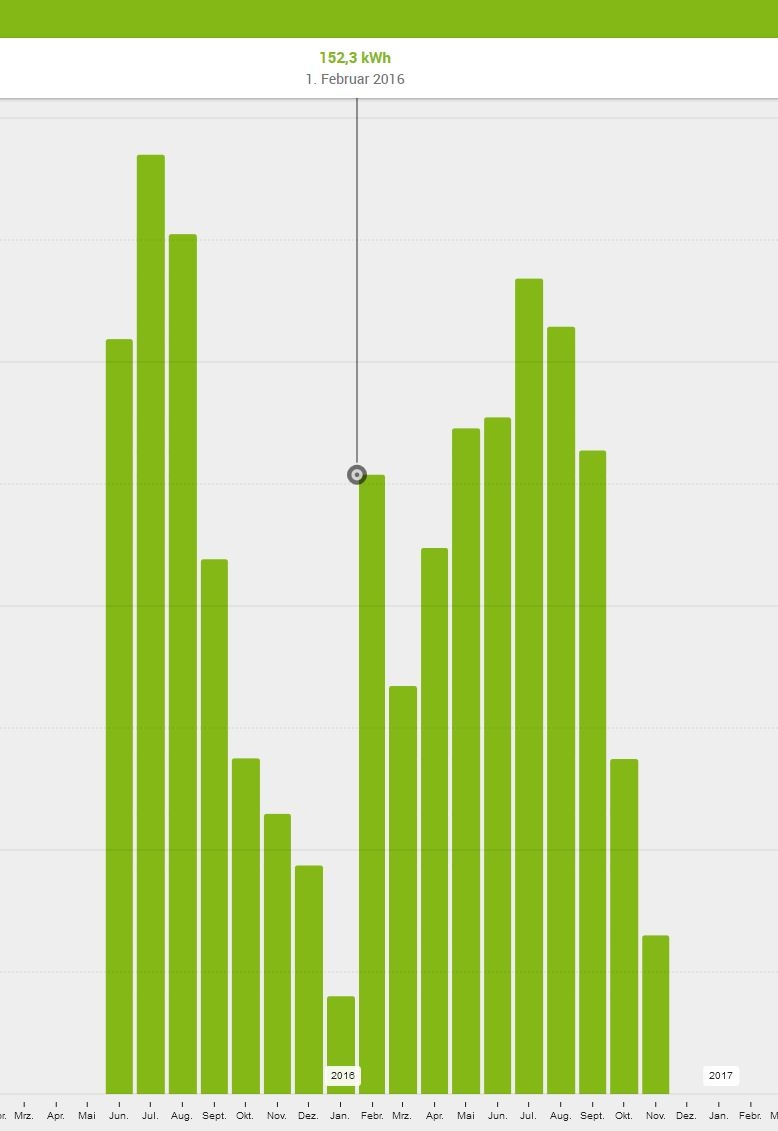Tap the highlighted February 2016 bar
The height and width of the screenshot is (1131, 778).
click(372, 784)
